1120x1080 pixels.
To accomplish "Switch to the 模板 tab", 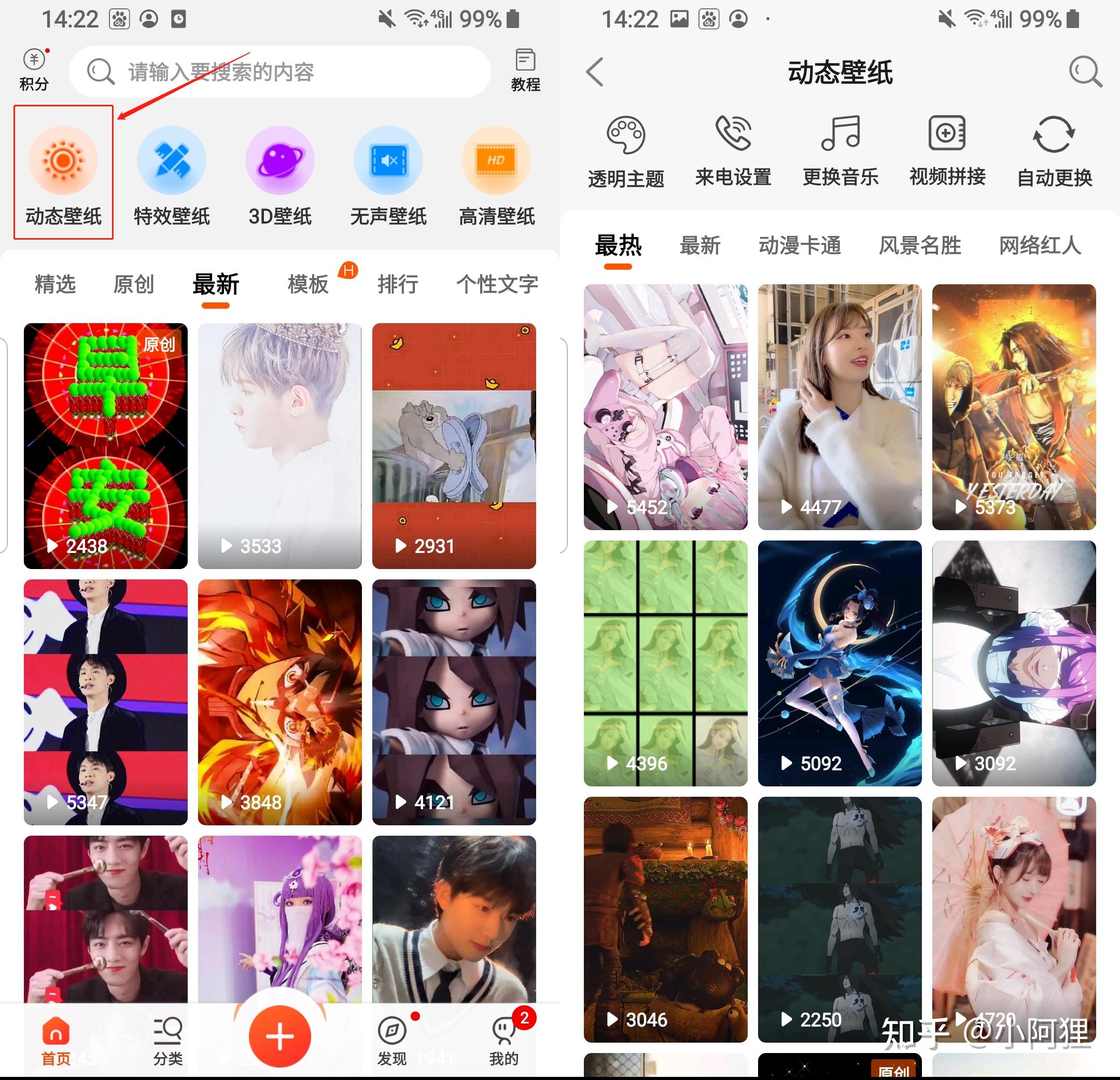I will [309, 284].
